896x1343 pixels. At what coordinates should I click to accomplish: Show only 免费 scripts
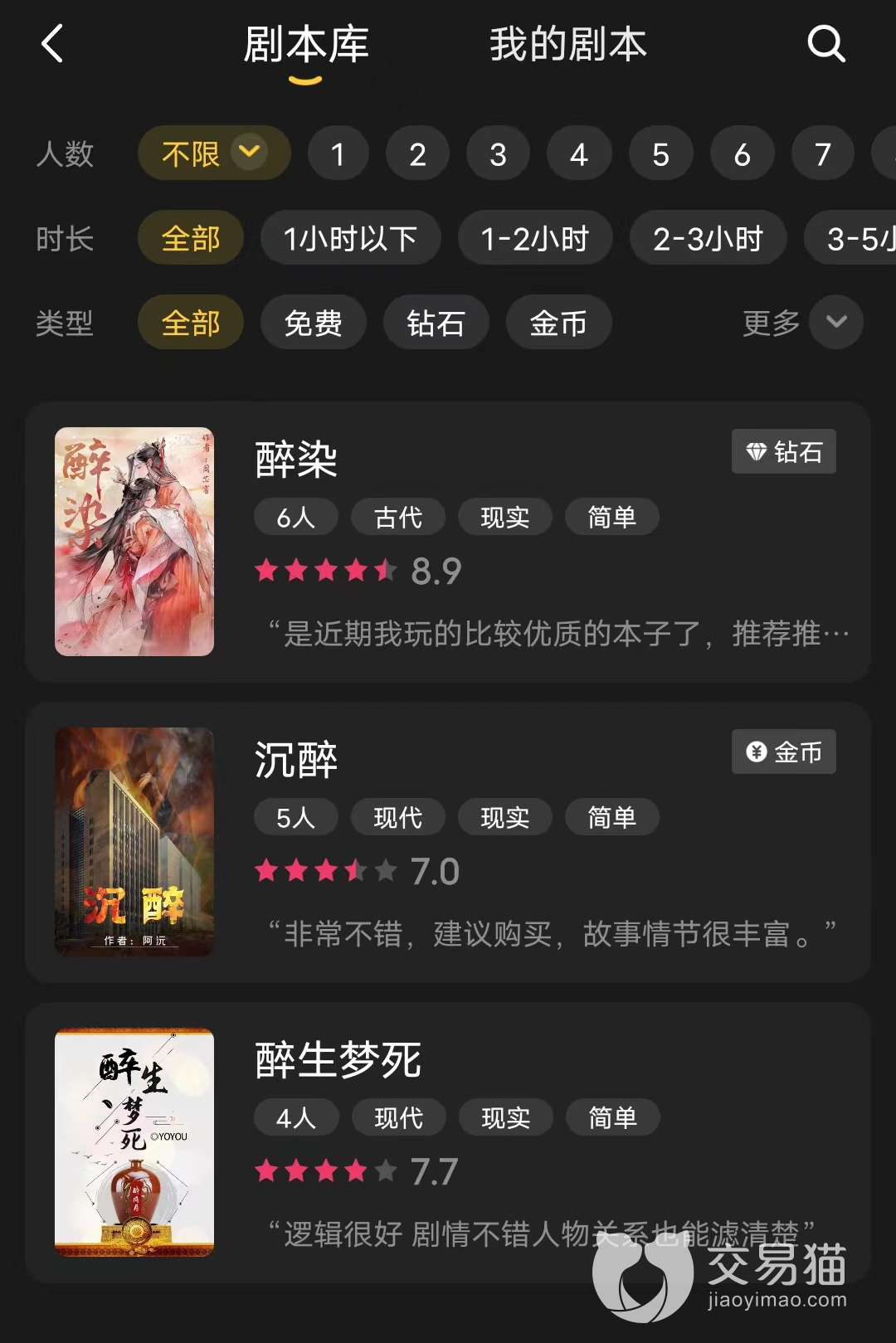[x=313, y=323]
